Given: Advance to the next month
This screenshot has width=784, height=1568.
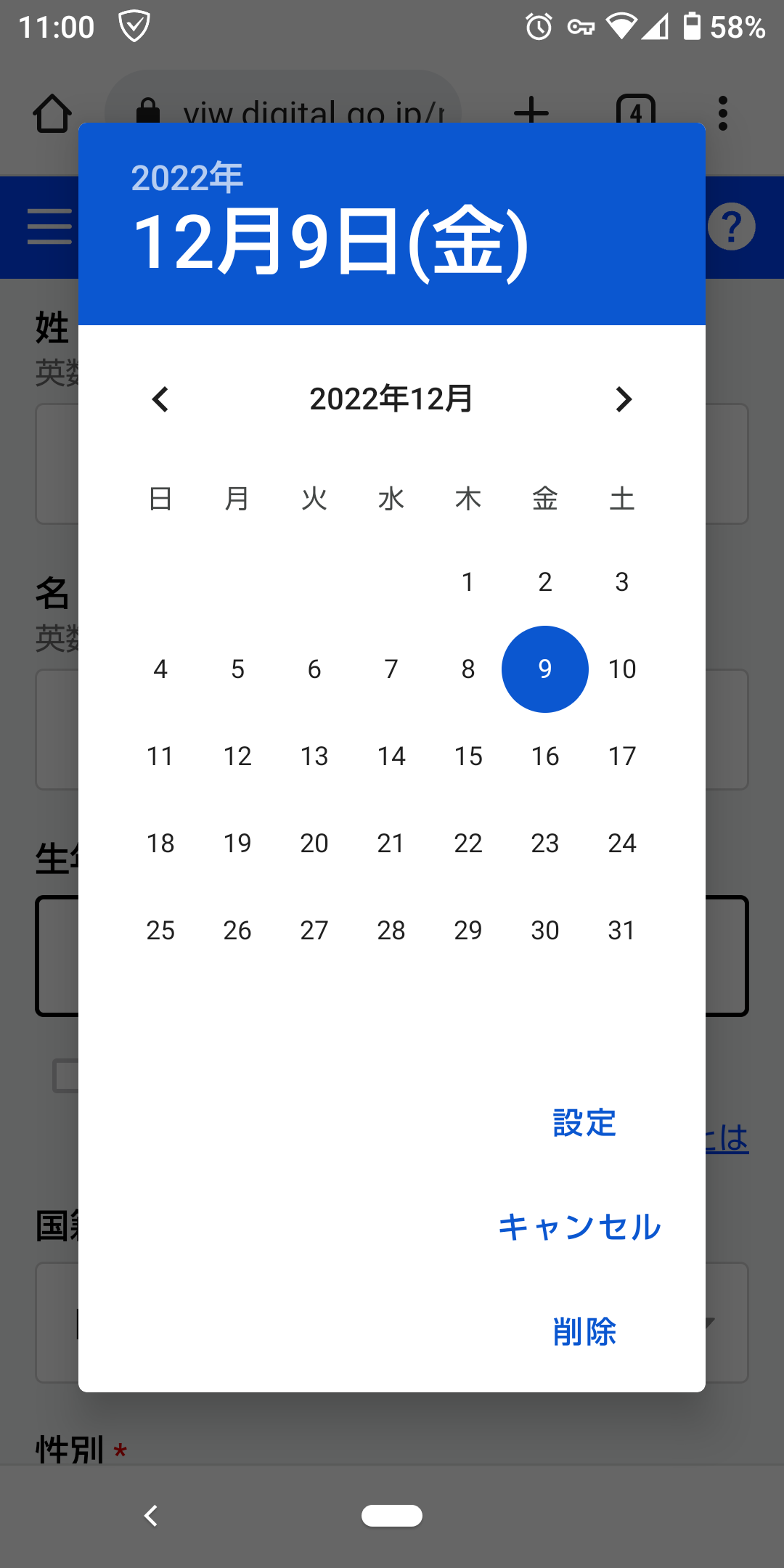Looking at the screenshot, I should click(x=624, y=399).
